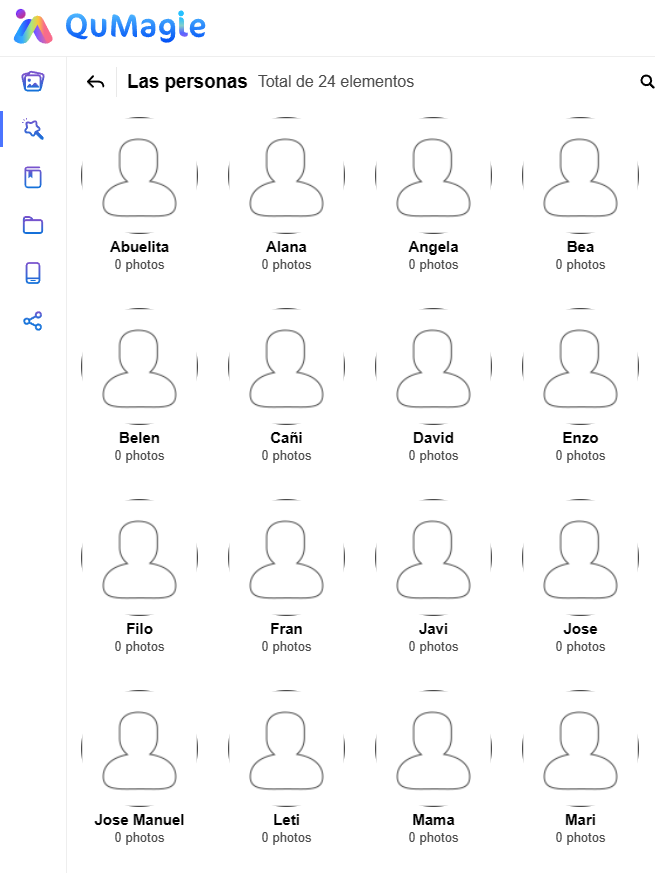View photos of Javi

pos(433,560)
